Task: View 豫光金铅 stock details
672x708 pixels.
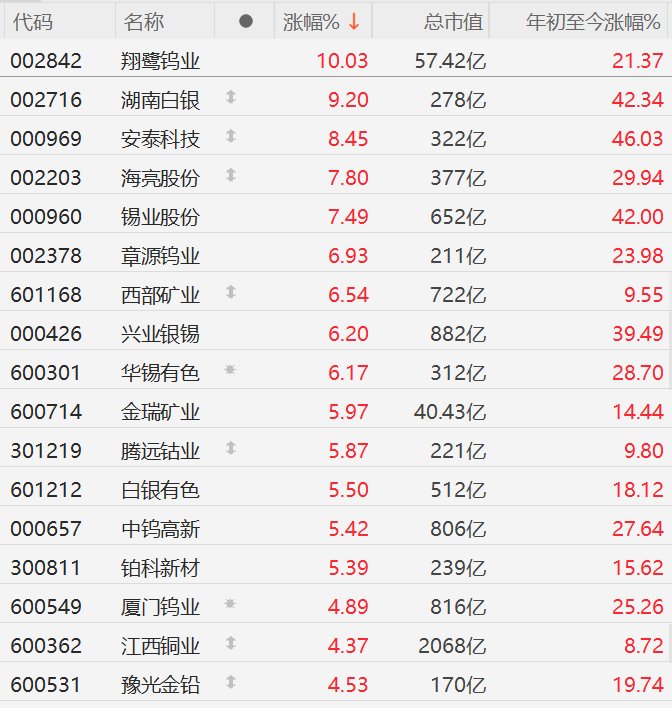Action: 160,685
